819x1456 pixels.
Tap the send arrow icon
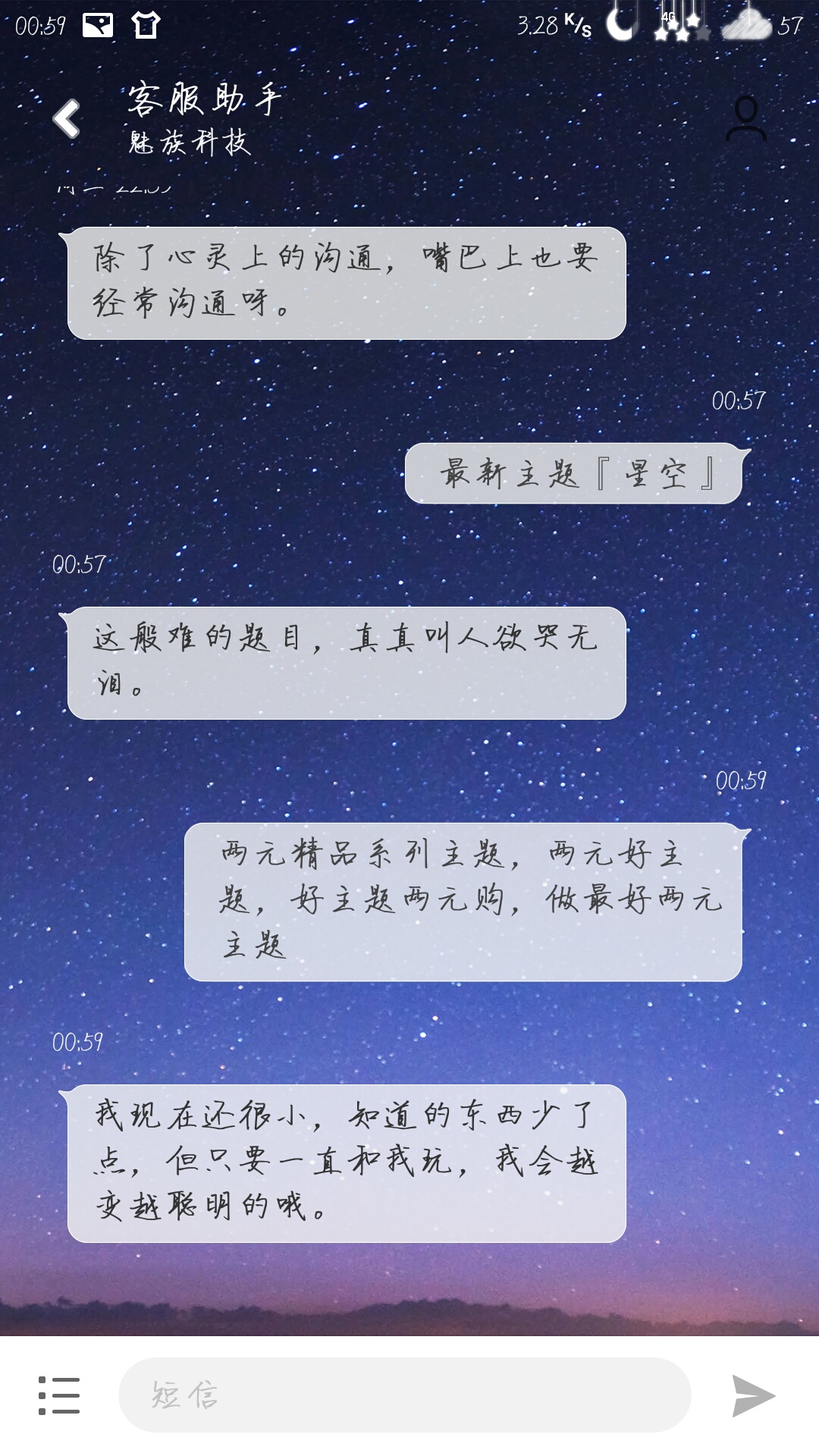click(x=753, y=1395)
